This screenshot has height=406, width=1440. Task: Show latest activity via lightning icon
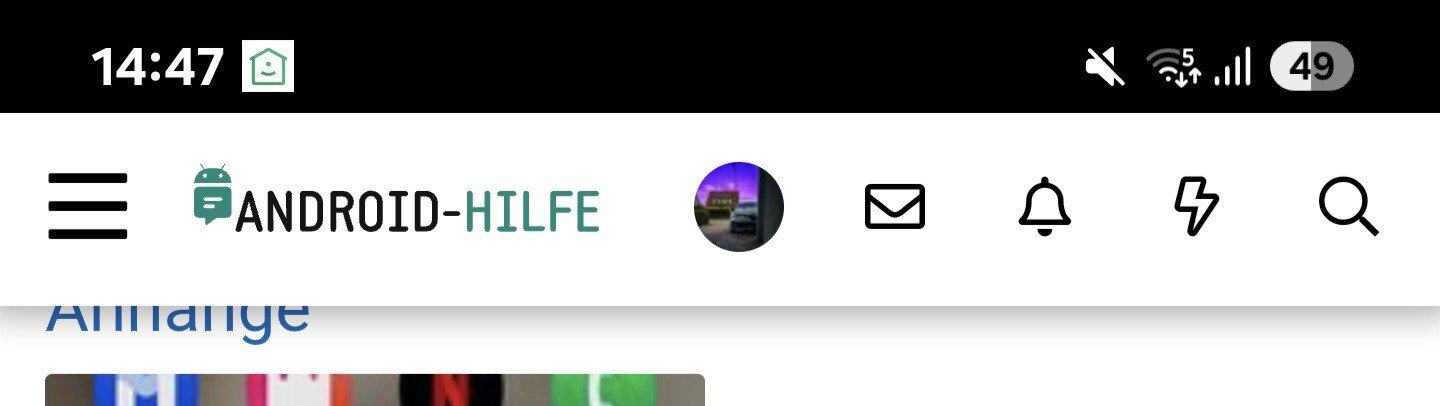(x=1196, y=207)
